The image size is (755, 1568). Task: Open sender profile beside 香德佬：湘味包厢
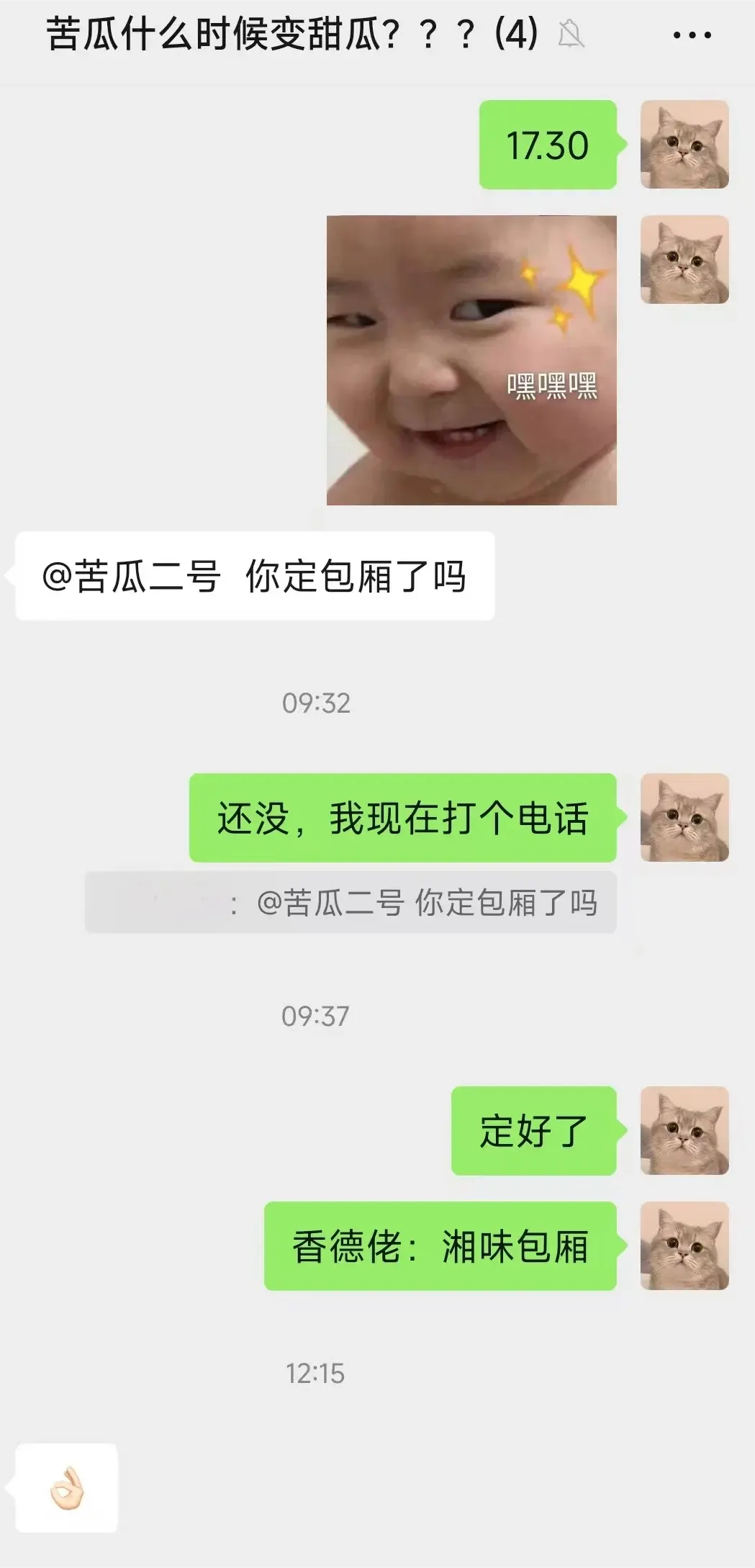684,1245
